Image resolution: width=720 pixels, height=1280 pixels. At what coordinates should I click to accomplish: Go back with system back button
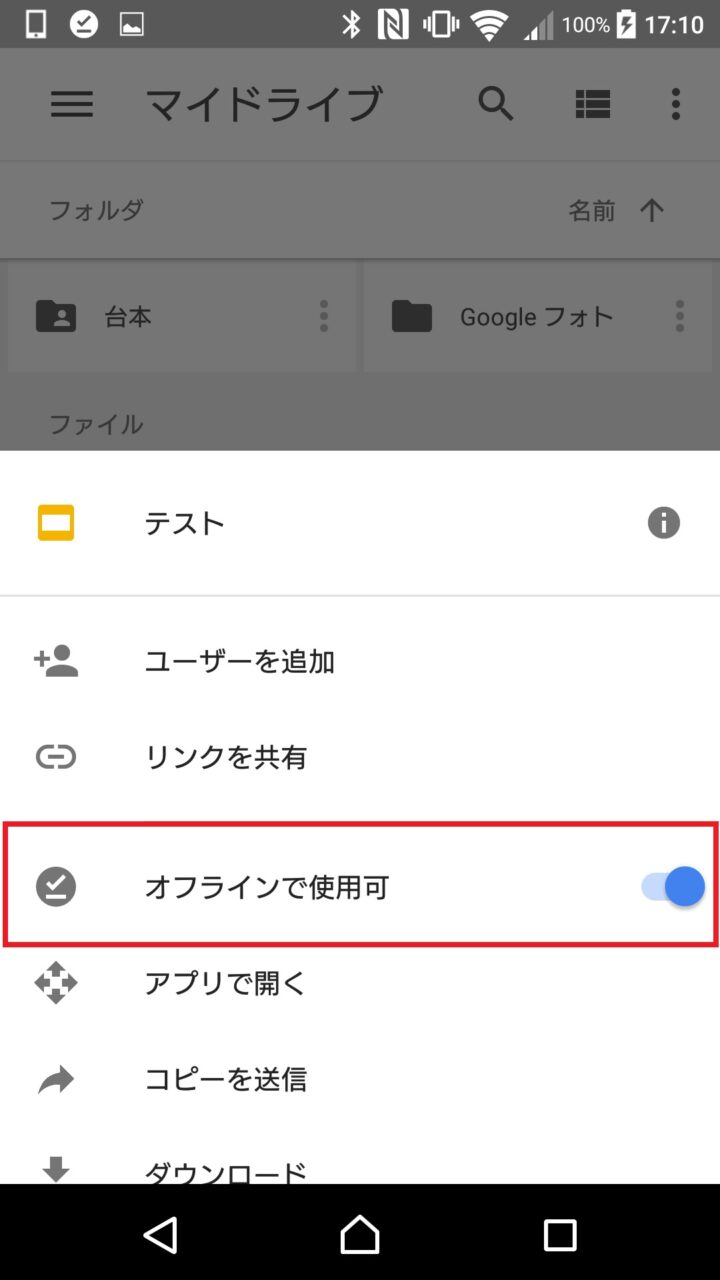160,1235
